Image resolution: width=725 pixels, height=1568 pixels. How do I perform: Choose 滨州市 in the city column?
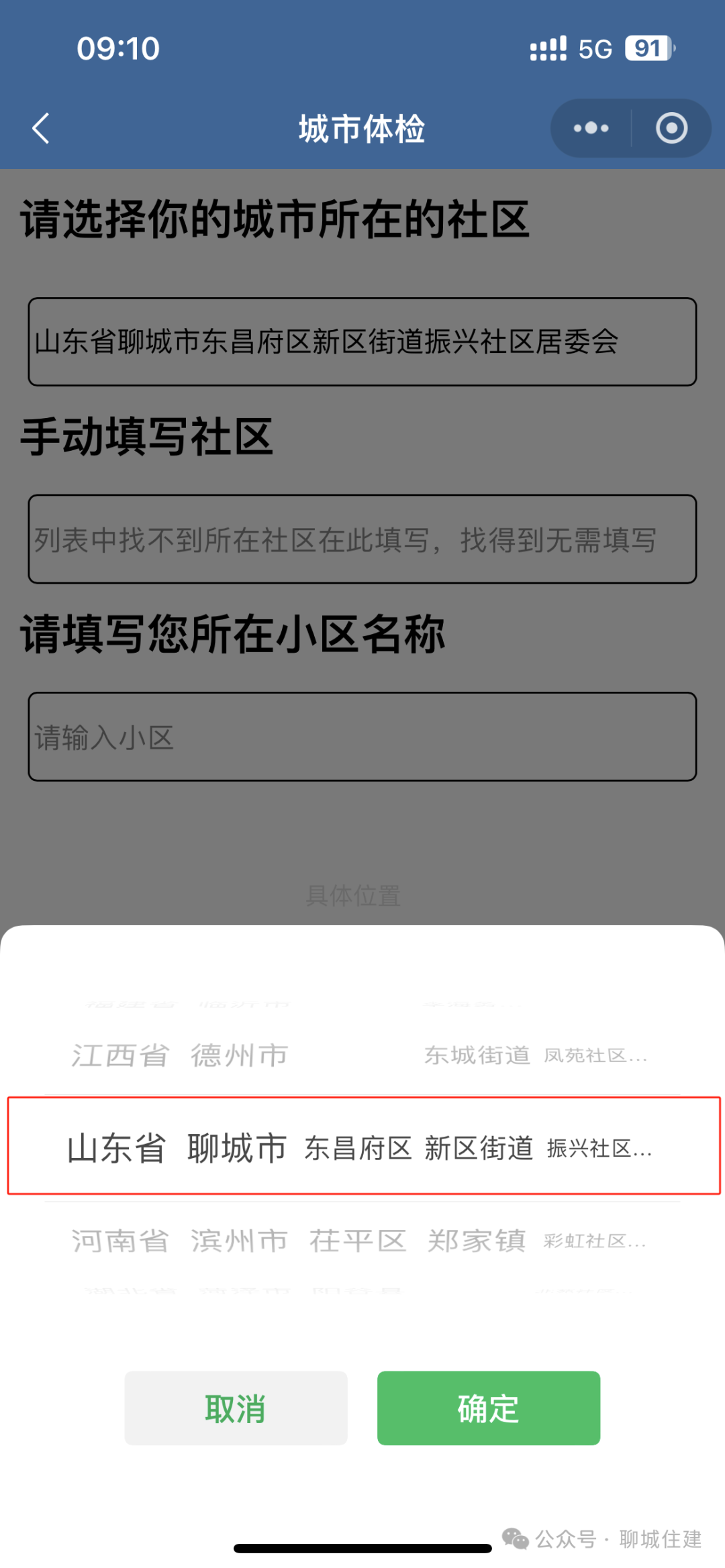[x=239, y=1241]
